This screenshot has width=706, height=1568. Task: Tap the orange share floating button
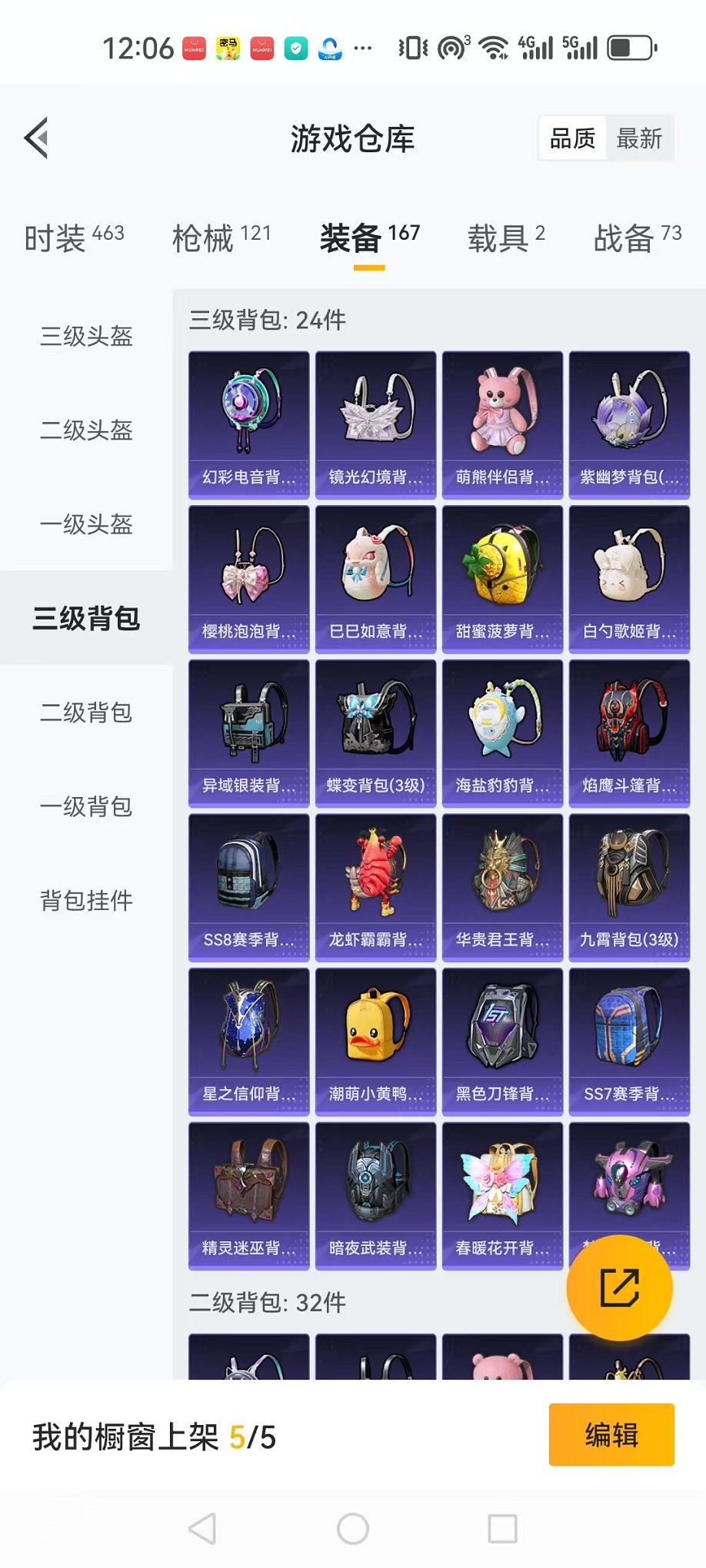pos(619,1287)
